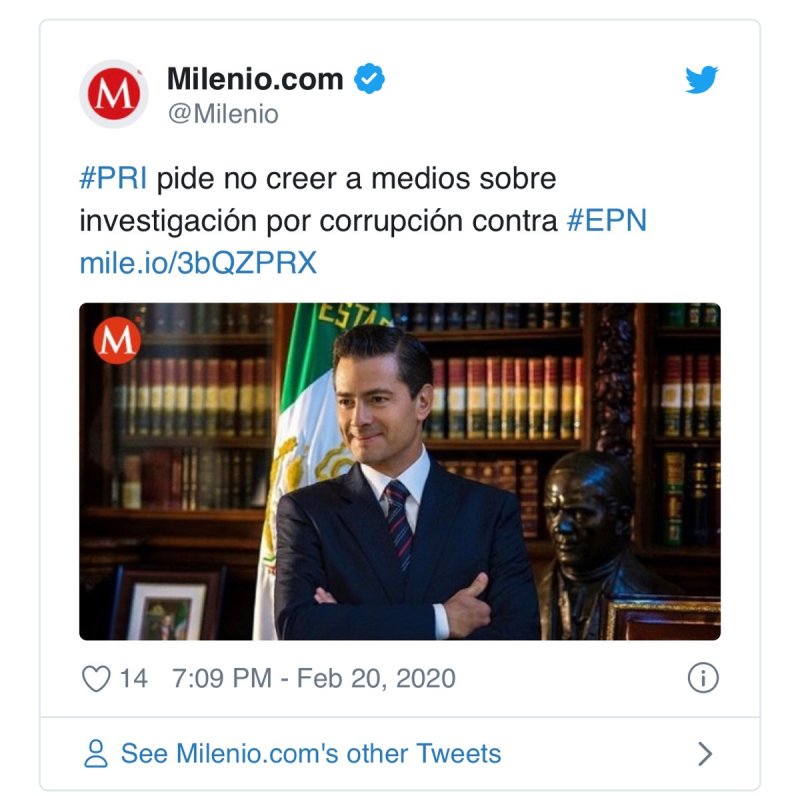Follow the mile.io/3bQZPRX link

tap(197, 263)
